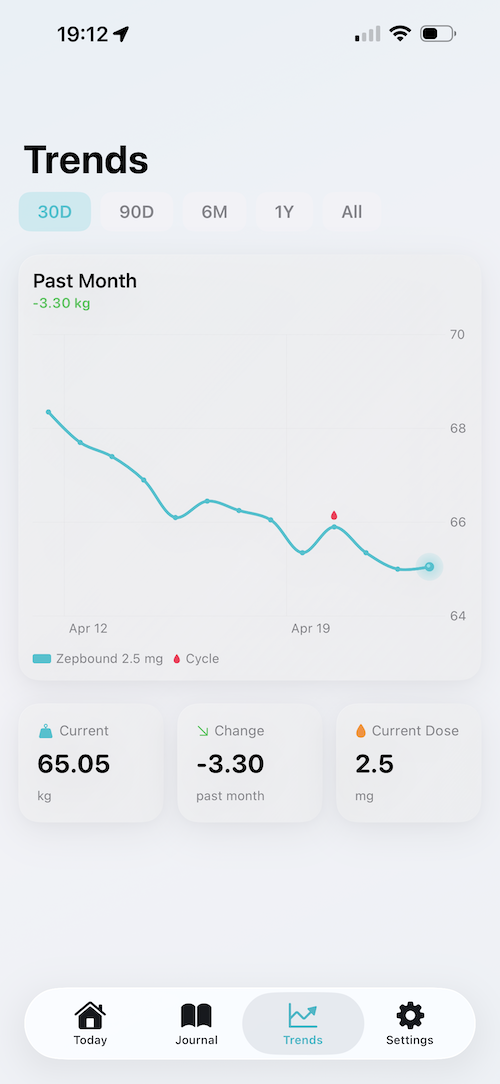This screenshot has width=500, height=1084.
Task: Tap the red Cycle marker on the chart
Action: (334, 515)
